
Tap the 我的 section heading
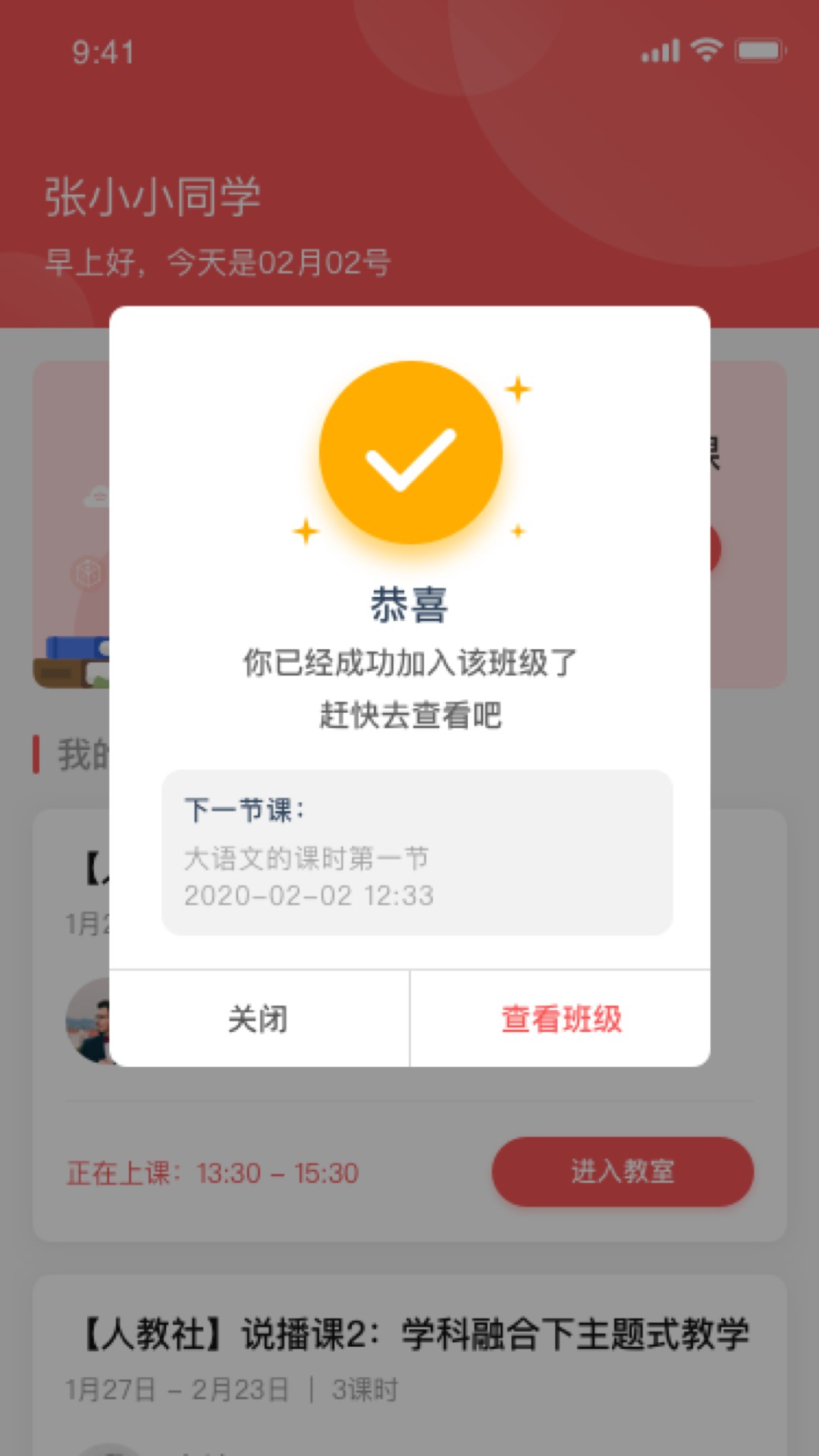click(76, 749)
